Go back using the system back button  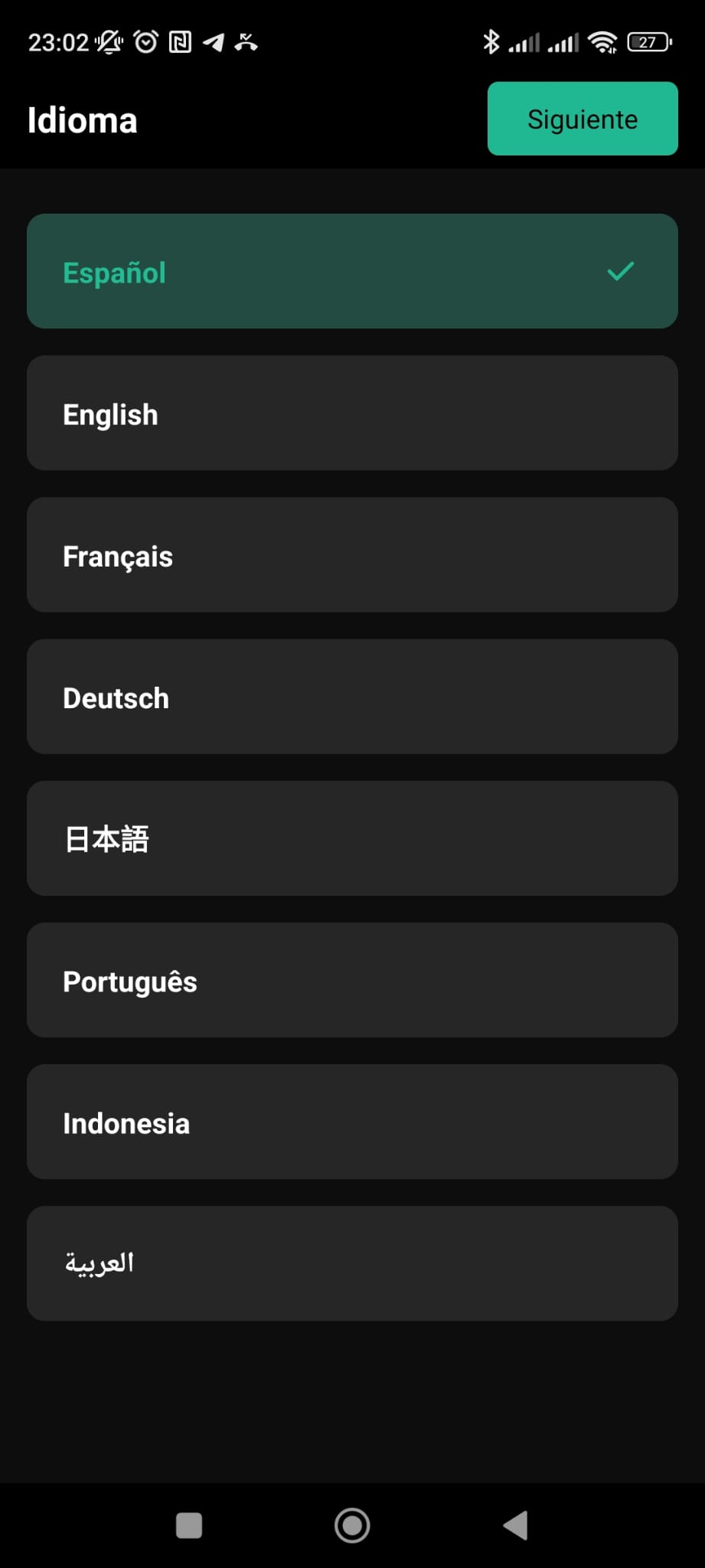[x=516, y=1525]
